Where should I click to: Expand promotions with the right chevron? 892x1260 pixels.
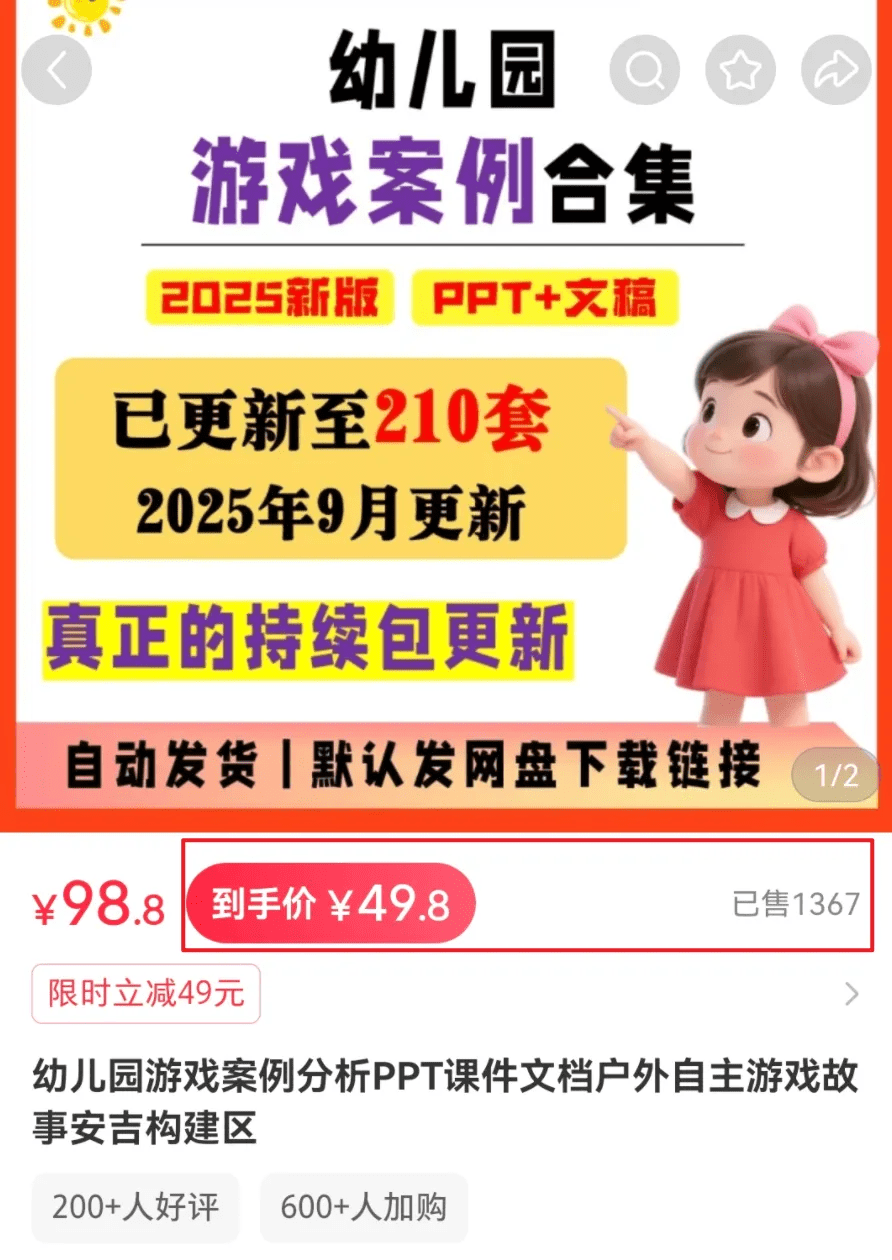[x=851, y=993]
